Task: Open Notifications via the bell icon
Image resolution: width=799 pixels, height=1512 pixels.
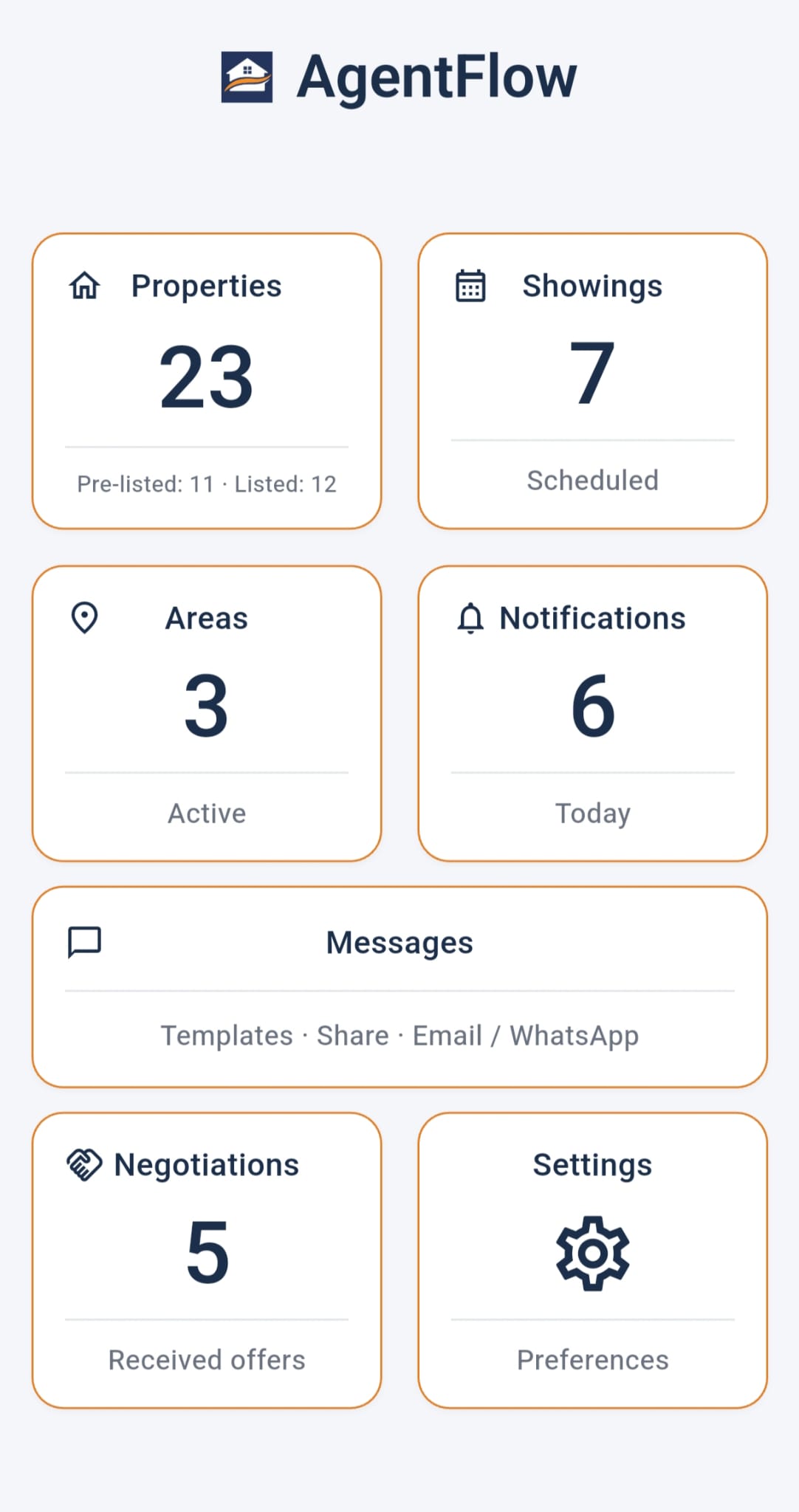Action: click(x=470, y=619)
